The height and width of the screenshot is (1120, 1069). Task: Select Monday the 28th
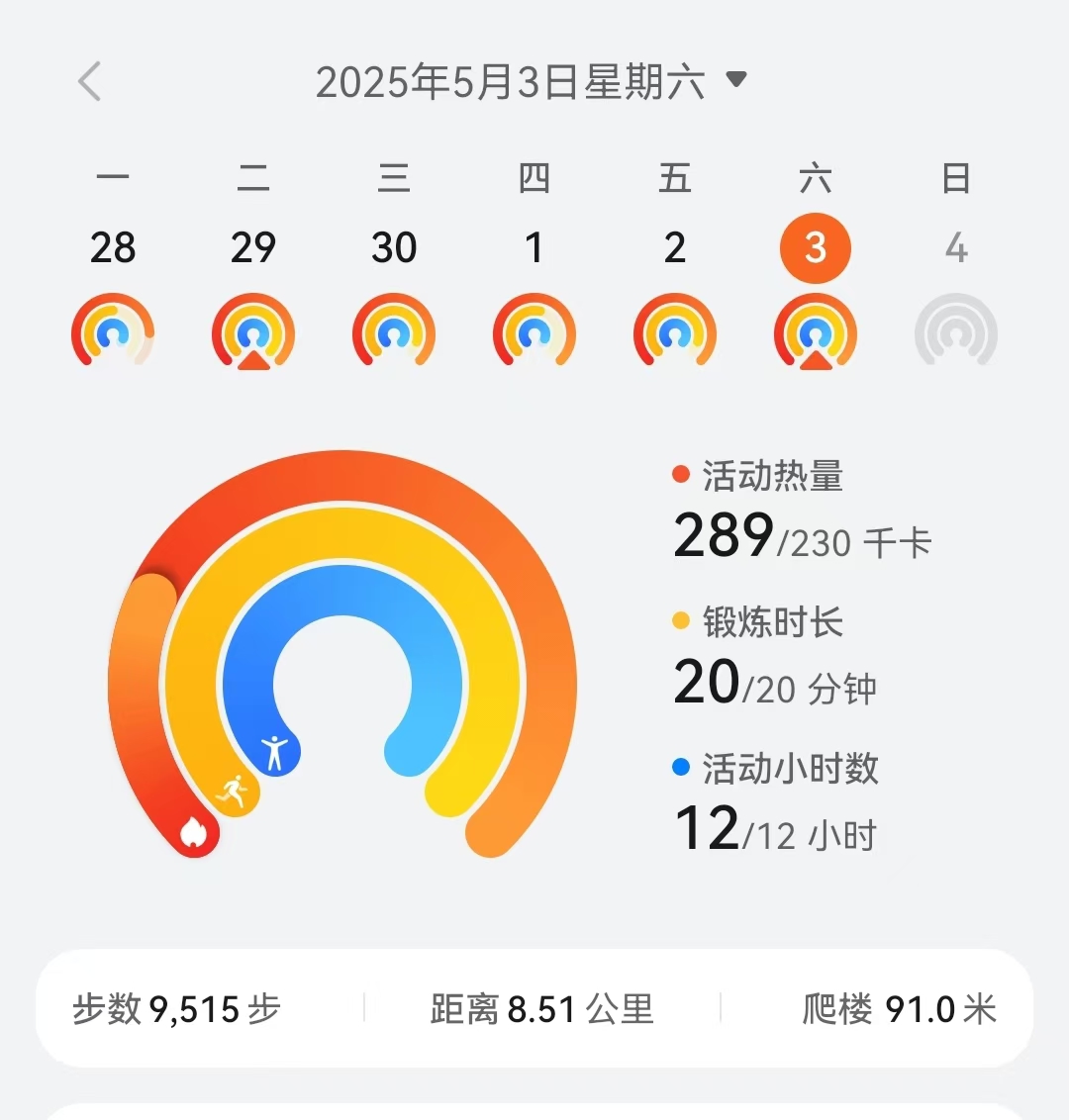(113, 248)
